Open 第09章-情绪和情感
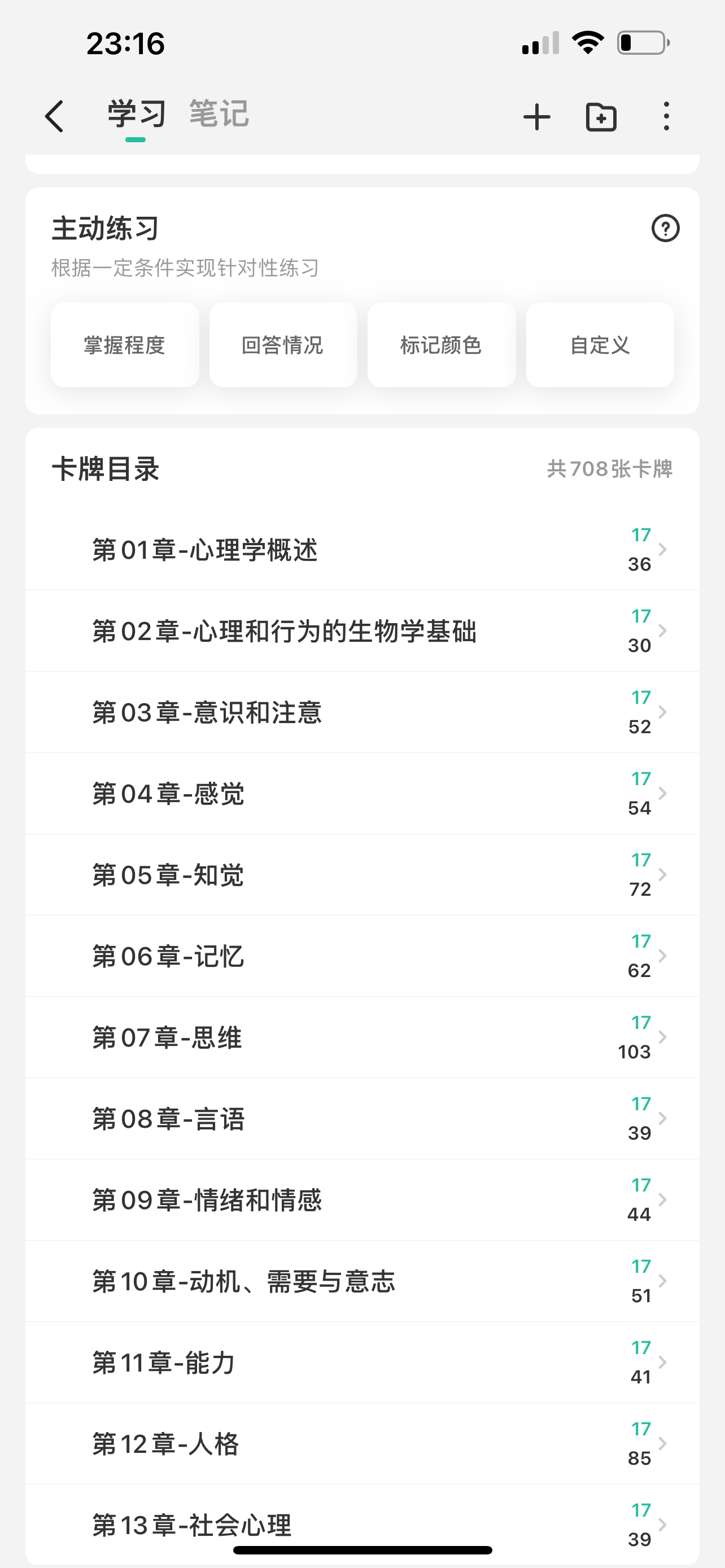Viewport: 725px width, 1568px height. click(362, 1200)
